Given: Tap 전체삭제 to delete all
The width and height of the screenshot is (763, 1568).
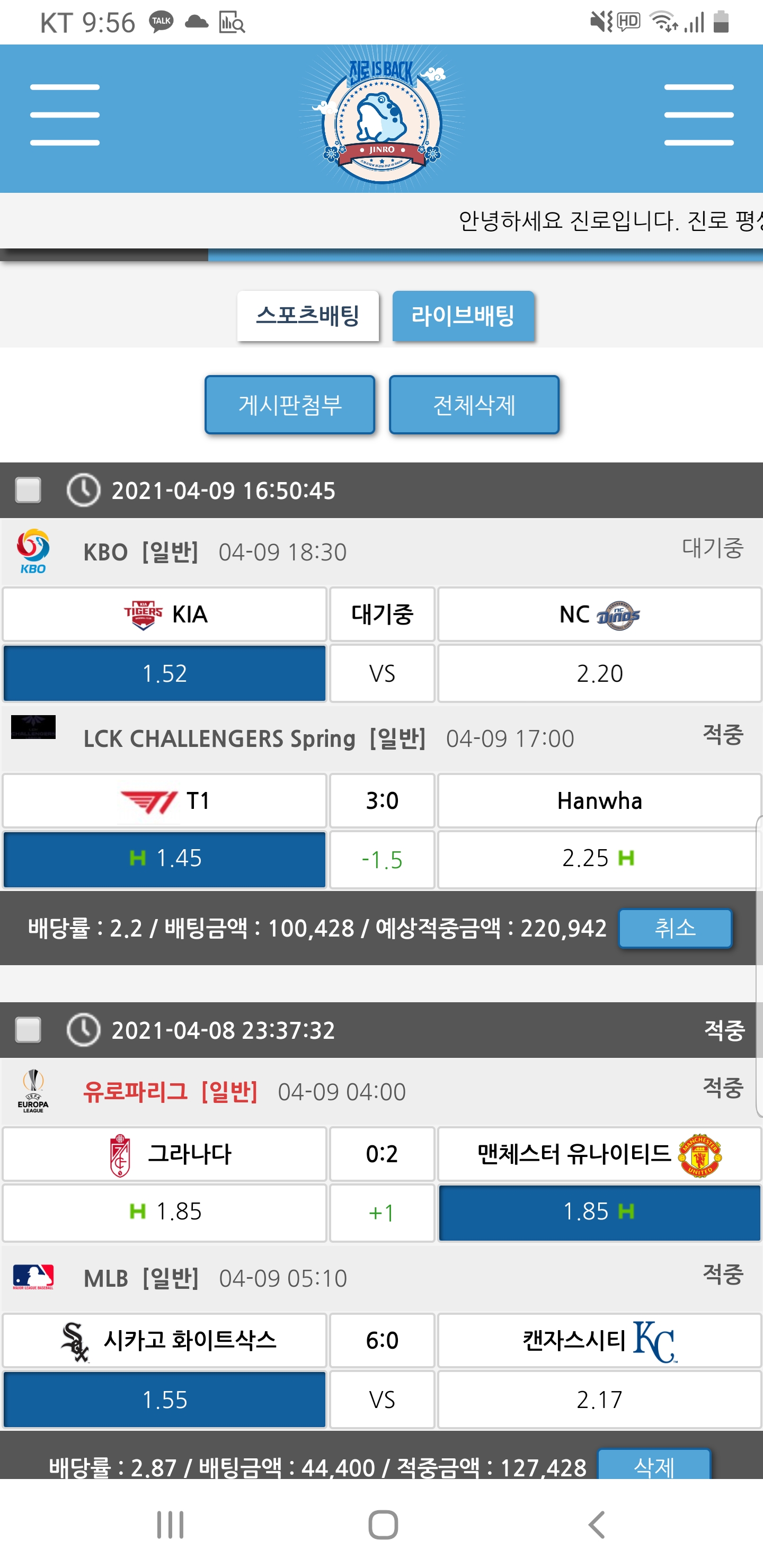Looking at the screenshot, I should (x=474, y=405).
